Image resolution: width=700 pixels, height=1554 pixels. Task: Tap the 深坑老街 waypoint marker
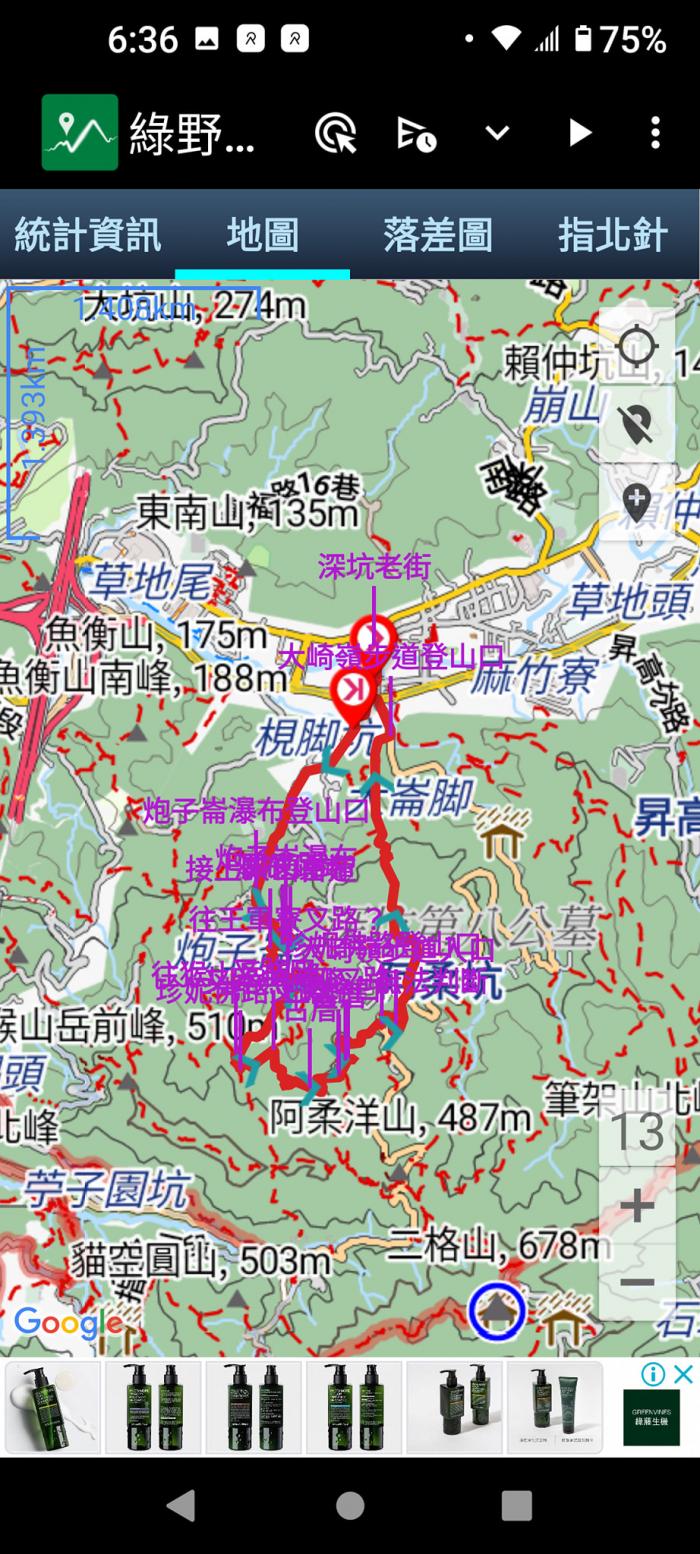point(374,636)
